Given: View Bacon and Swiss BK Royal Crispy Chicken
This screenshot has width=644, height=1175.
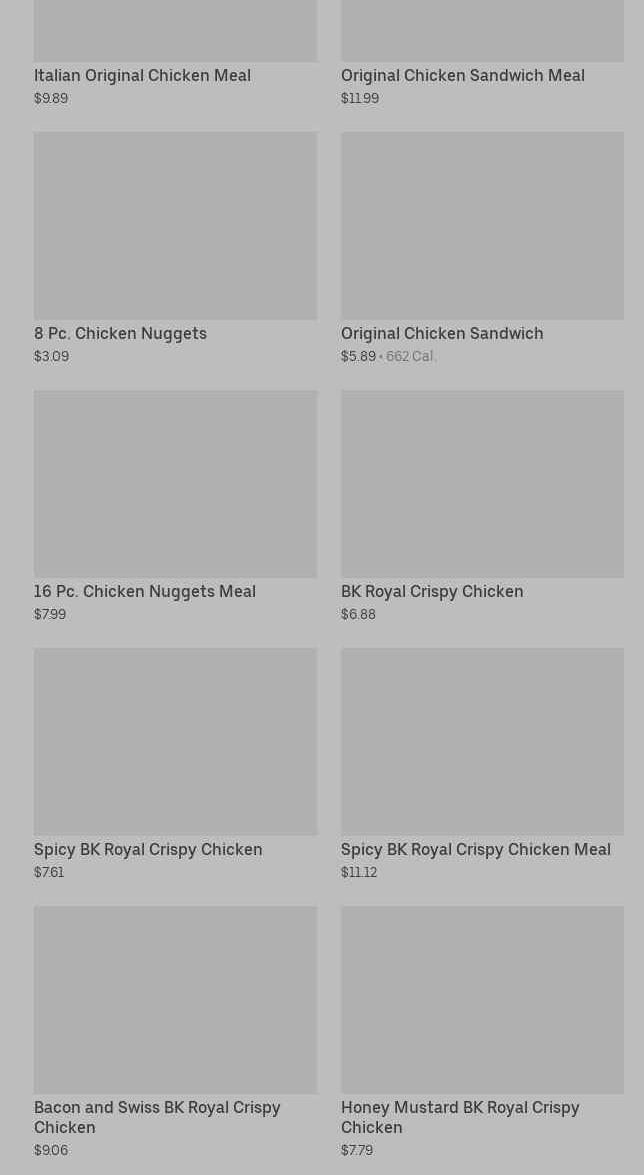Looking at the screenshot, I should [175, 1032].
